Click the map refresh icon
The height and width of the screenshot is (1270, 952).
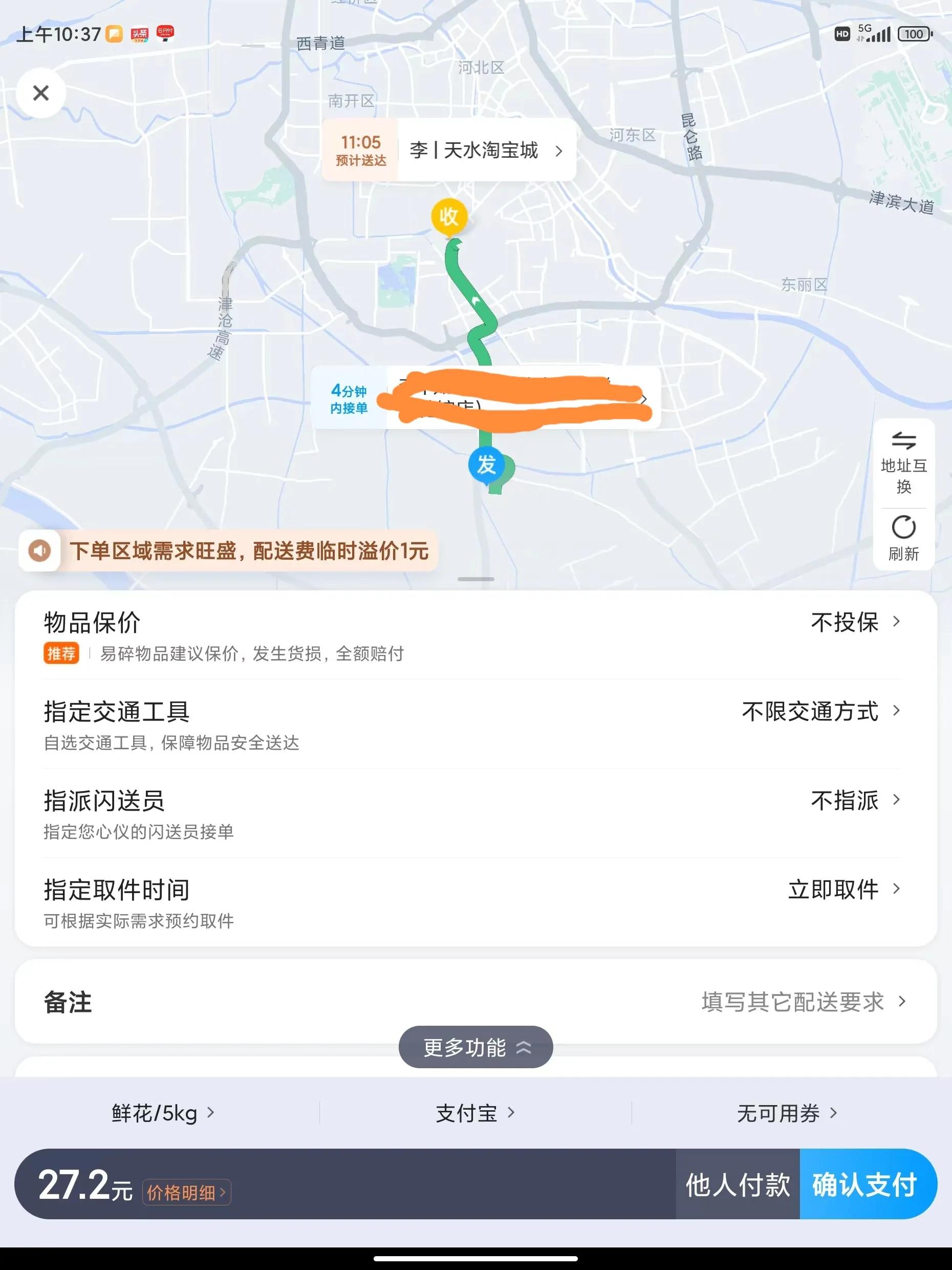(x=904, y=531)
